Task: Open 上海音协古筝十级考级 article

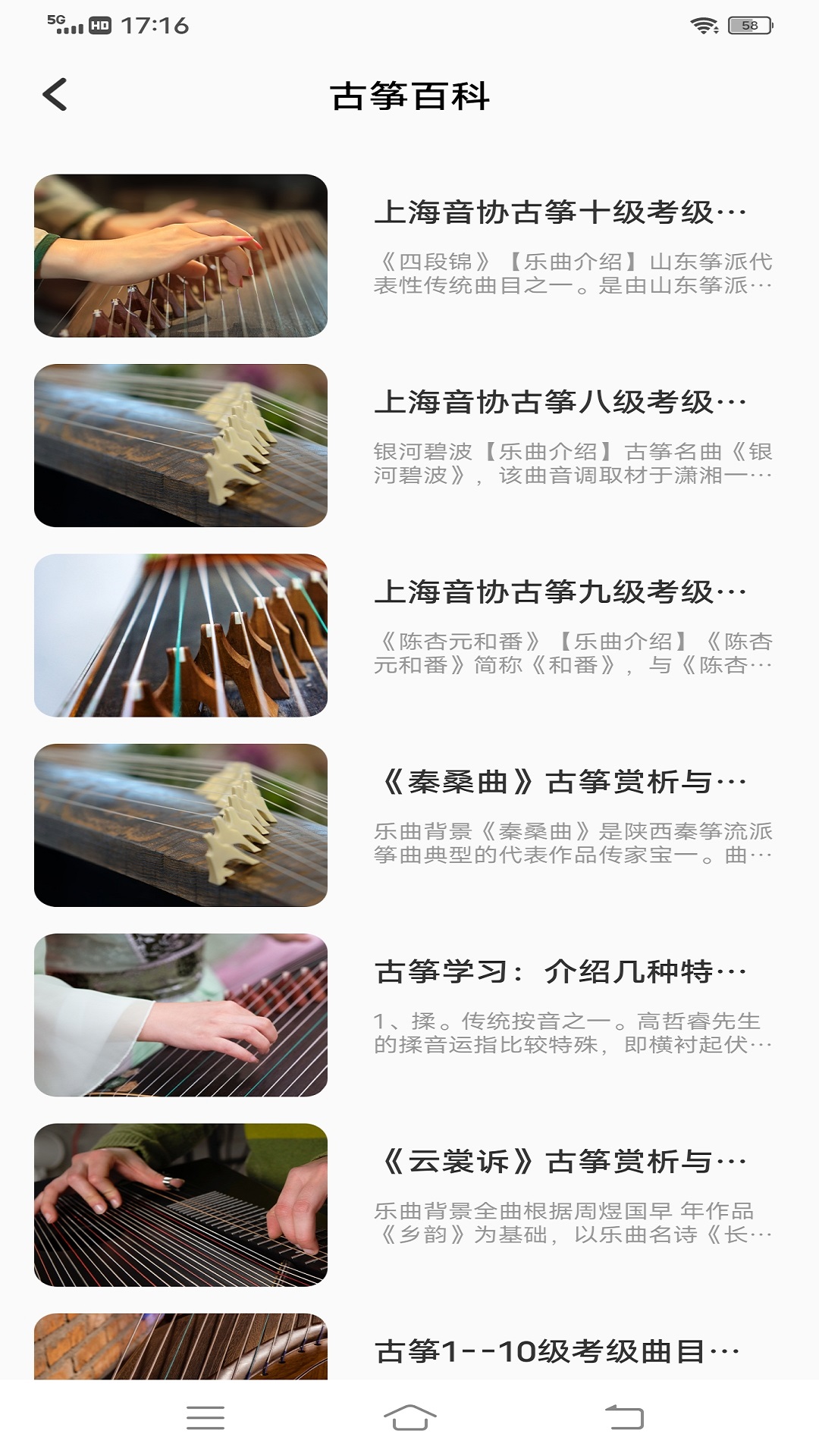Action: point(560,213)
